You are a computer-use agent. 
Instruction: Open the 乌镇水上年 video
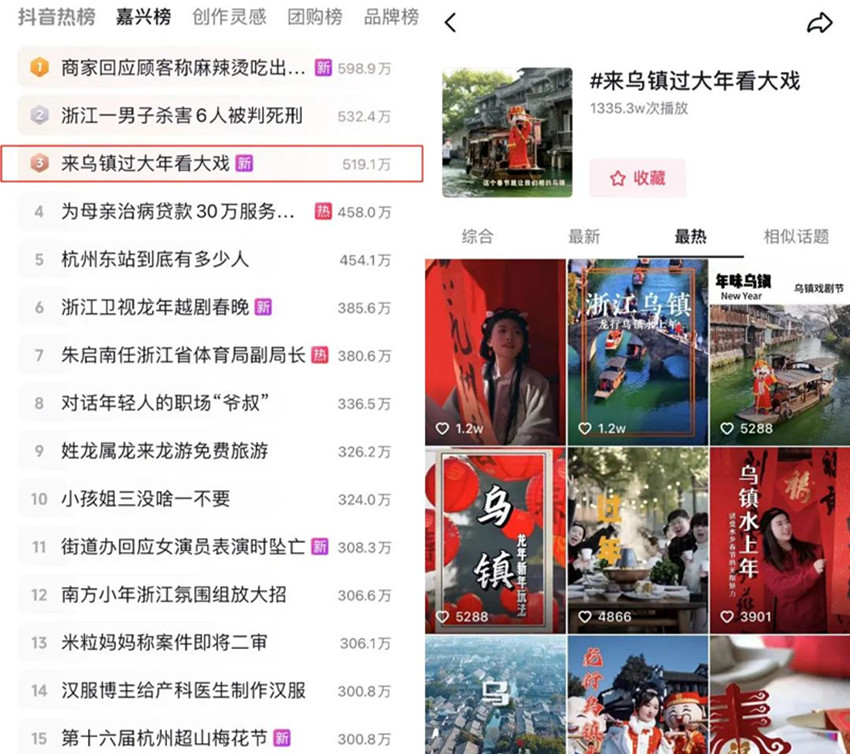(x=780, y=540)
